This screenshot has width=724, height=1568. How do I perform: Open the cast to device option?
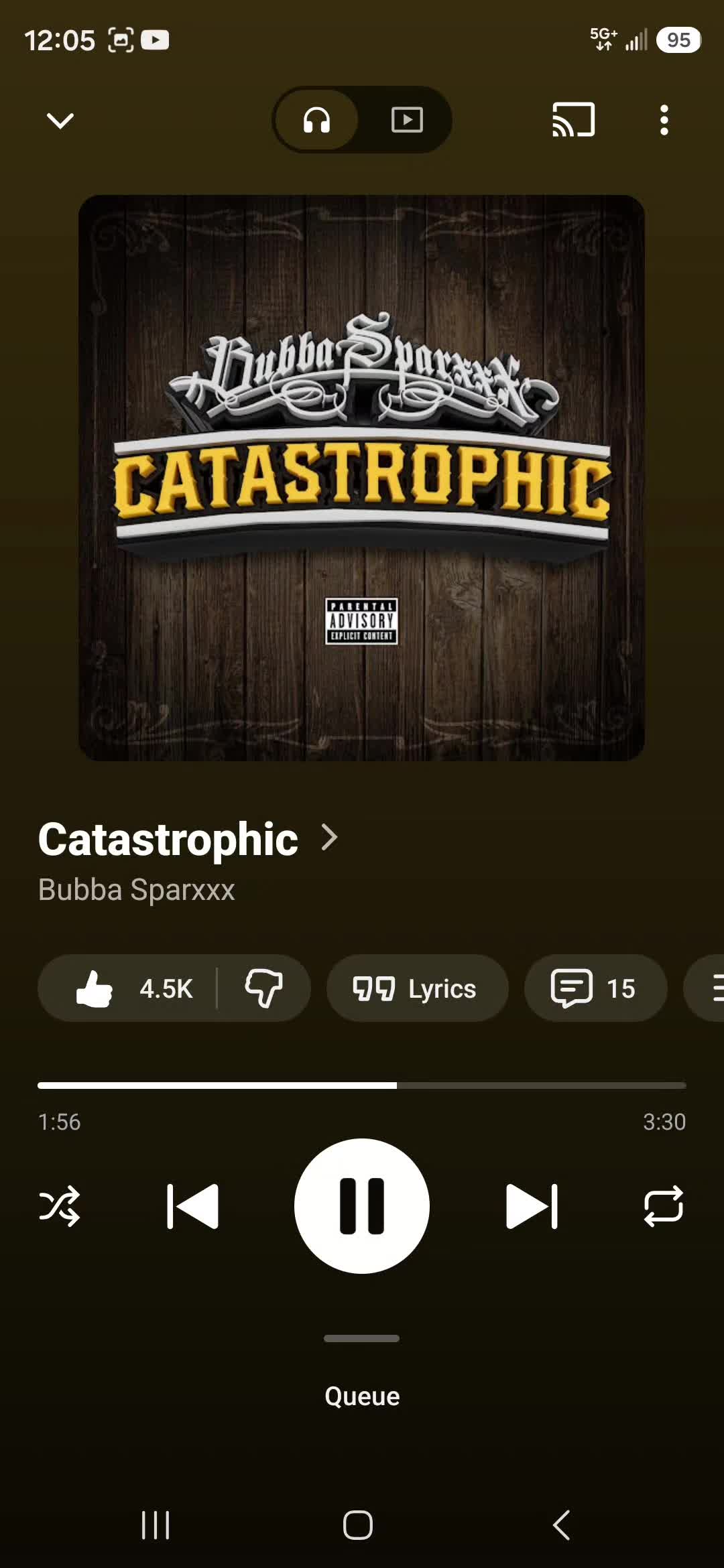click(573, 120)
